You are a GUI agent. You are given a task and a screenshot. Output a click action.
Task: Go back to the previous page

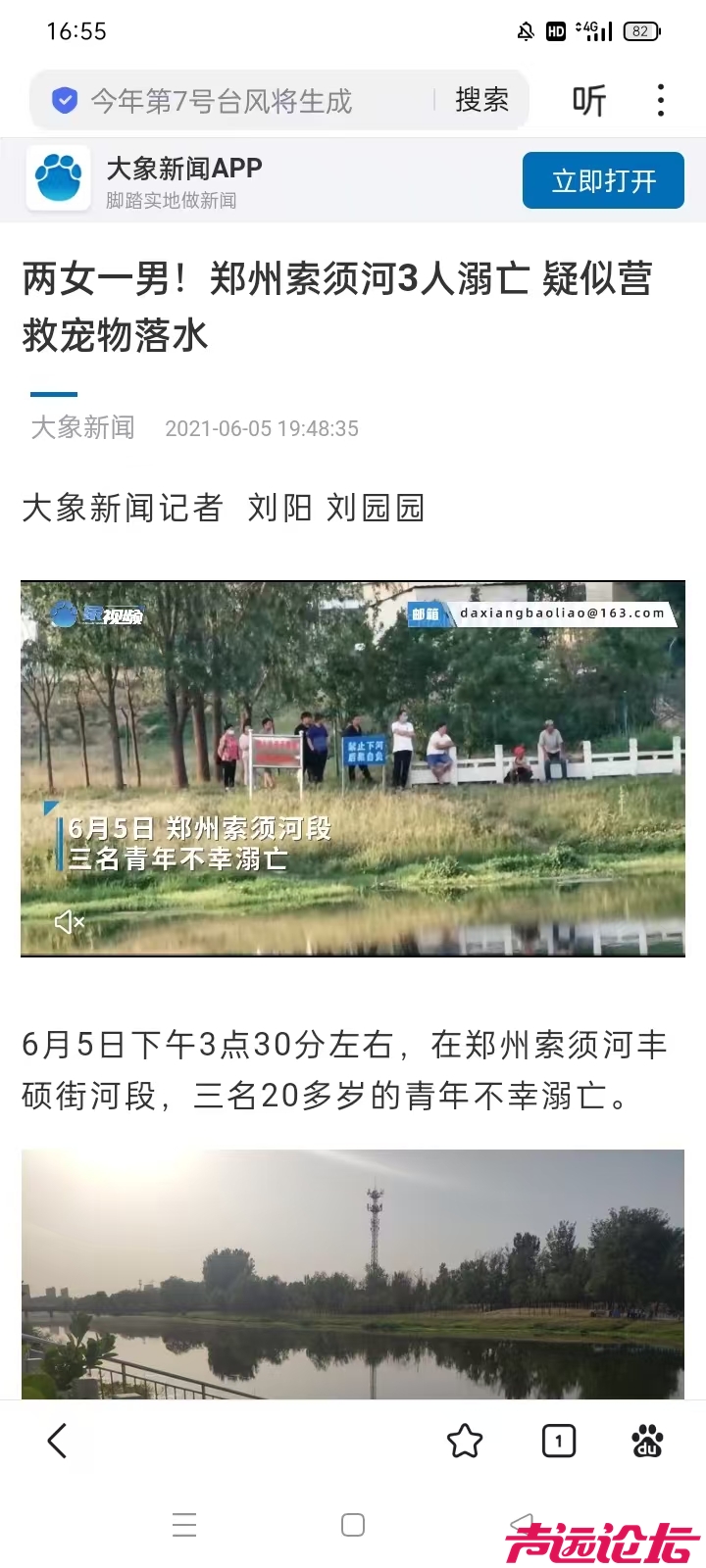[57, 1441]
